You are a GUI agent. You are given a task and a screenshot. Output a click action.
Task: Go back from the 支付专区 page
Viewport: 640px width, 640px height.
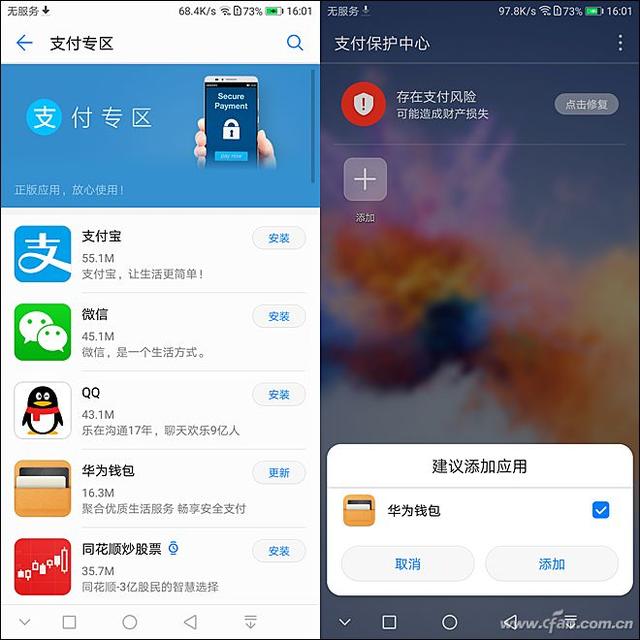(x=25, y=43)
